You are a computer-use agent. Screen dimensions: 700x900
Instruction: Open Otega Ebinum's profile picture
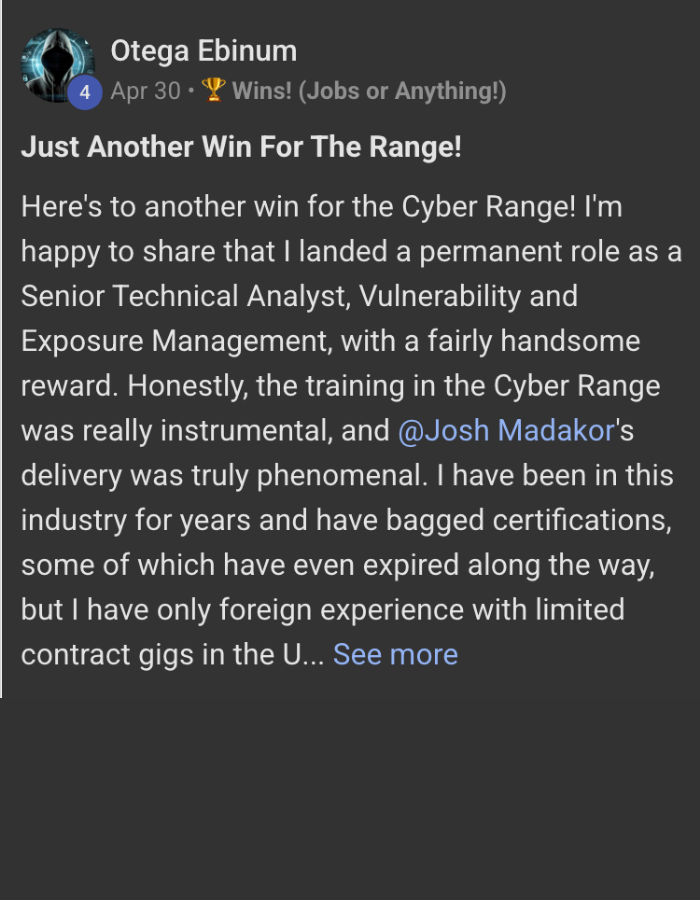57,64
